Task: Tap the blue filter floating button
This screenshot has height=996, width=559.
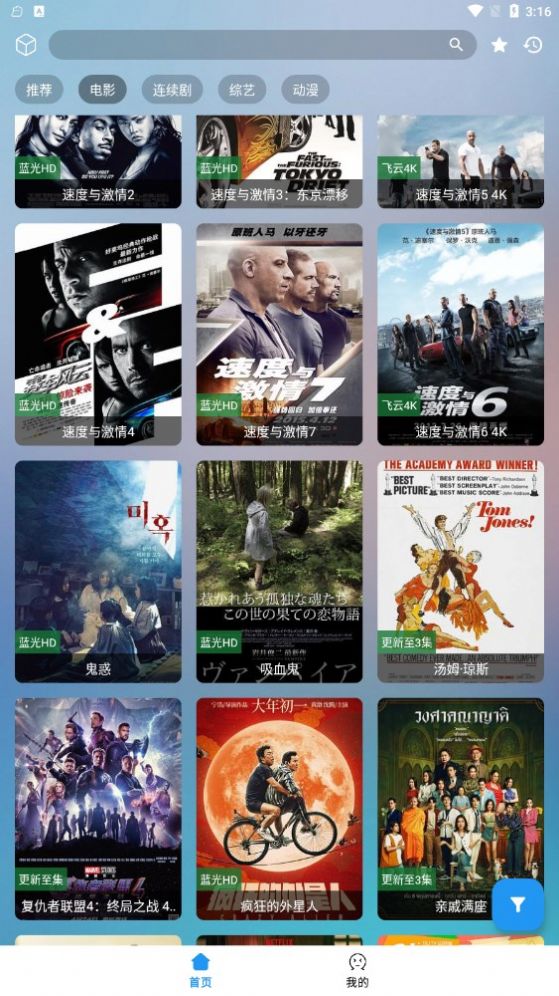Action: click(518, 905)
